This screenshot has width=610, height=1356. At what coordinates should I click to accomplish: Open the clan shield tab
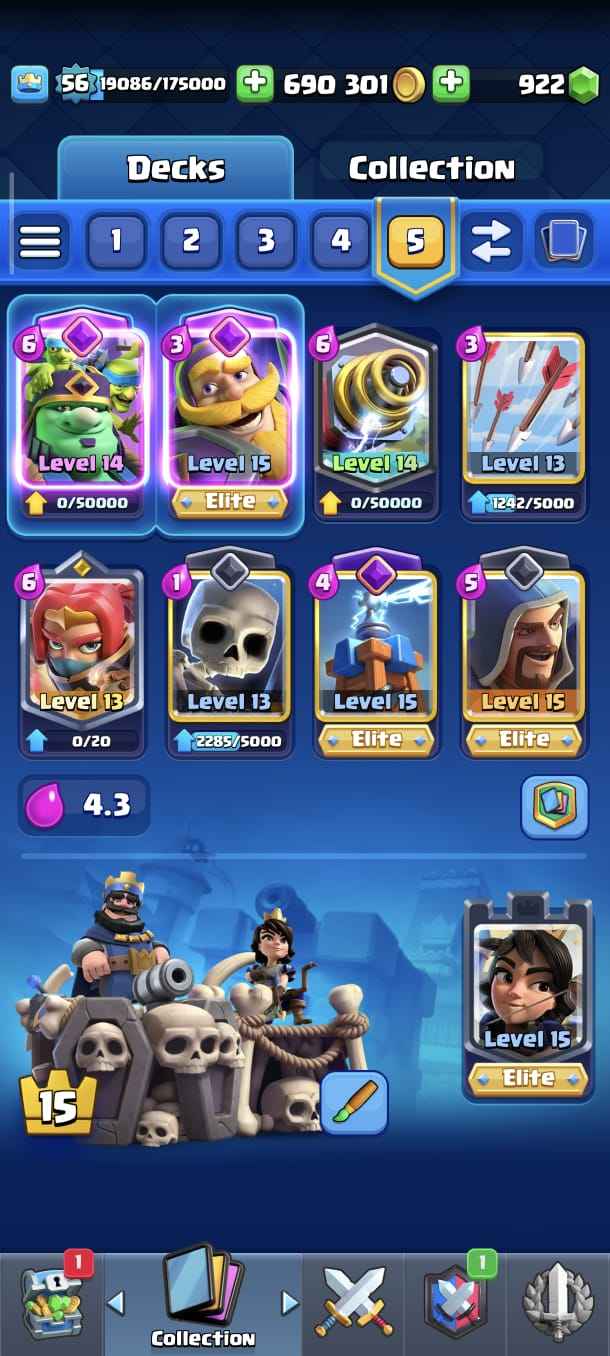tap(455, 1302)
